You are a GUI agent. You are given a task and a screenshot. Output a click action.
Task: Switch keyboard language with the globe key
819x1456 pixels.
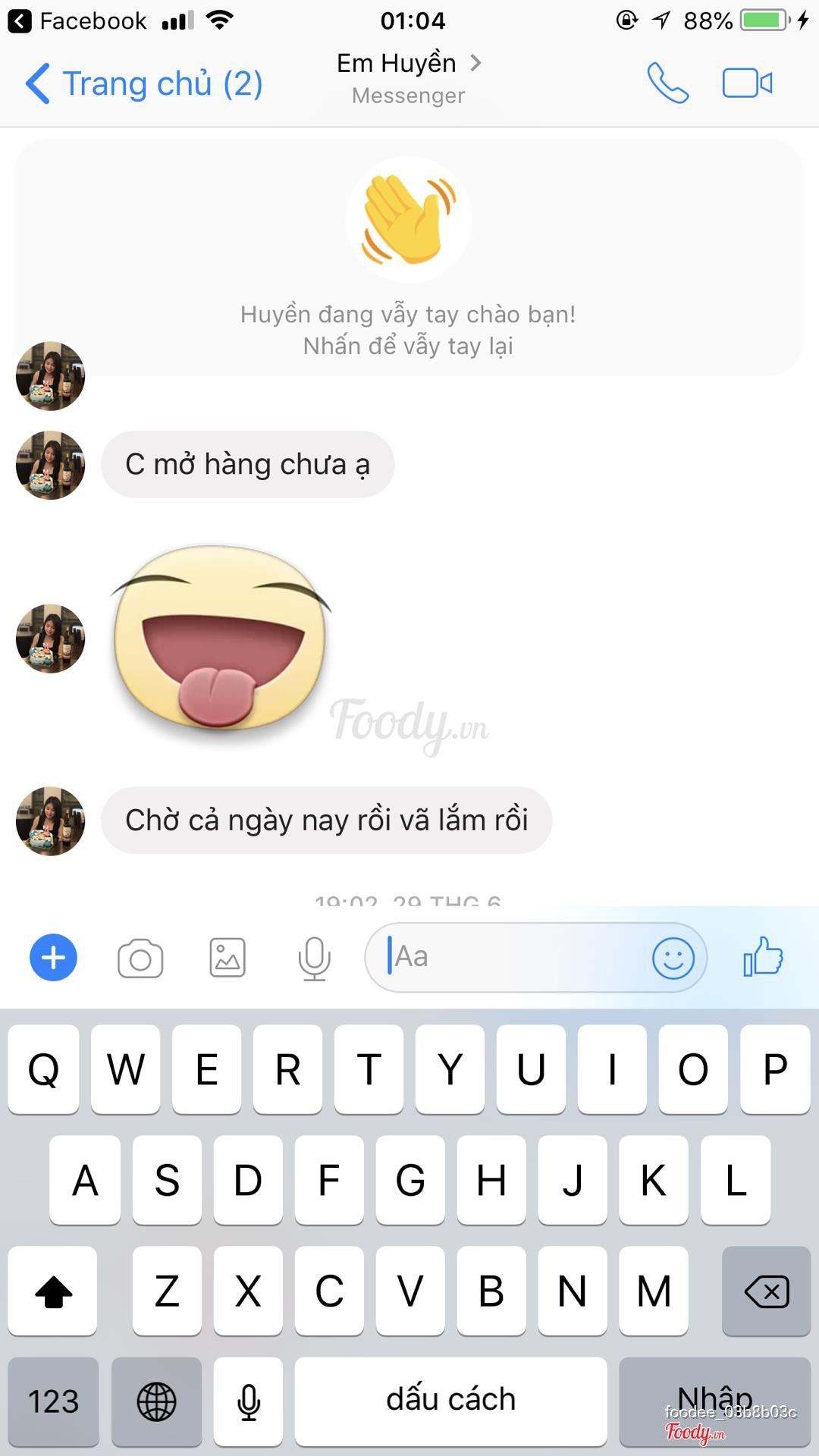point(156,1401)
